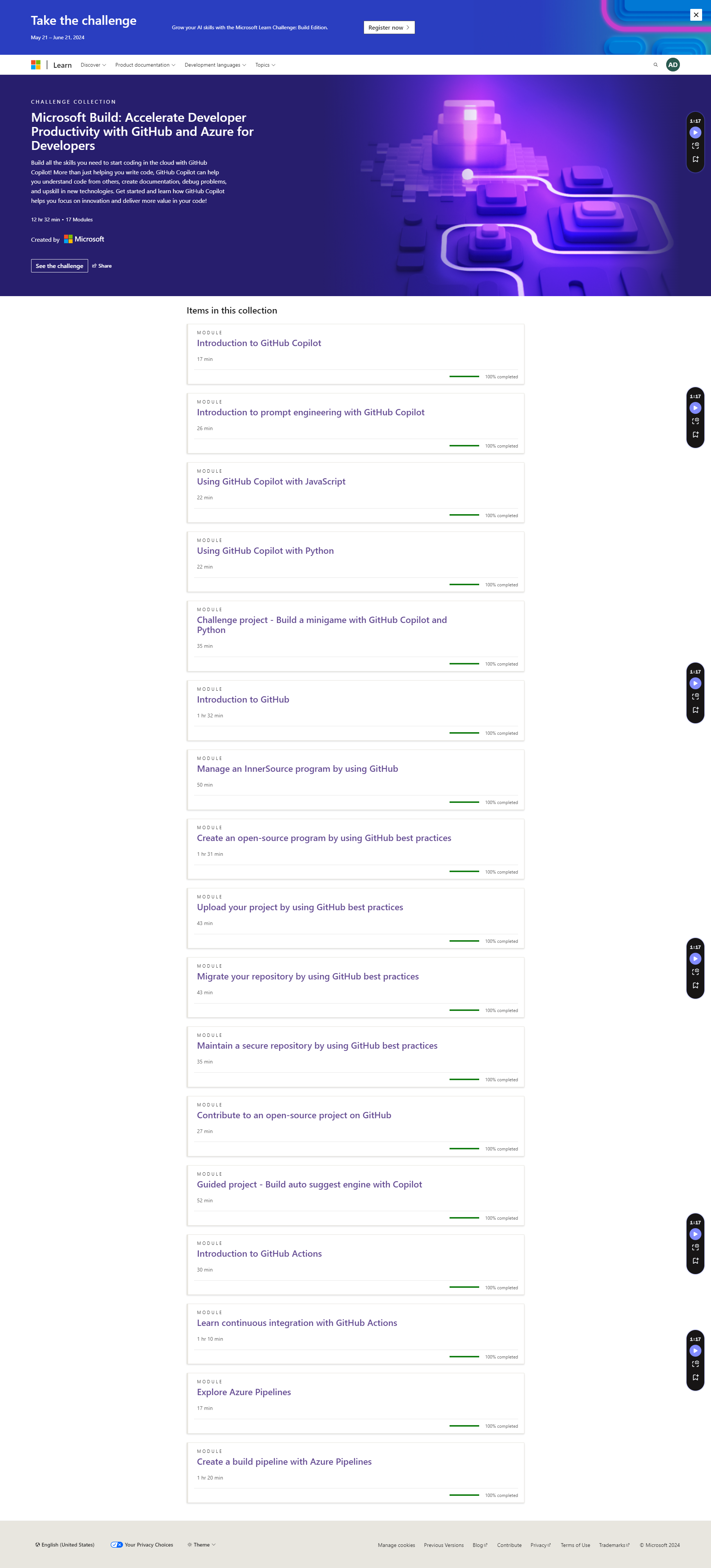
Task: Open the Terms of Use link
Action: (575, 1545)
